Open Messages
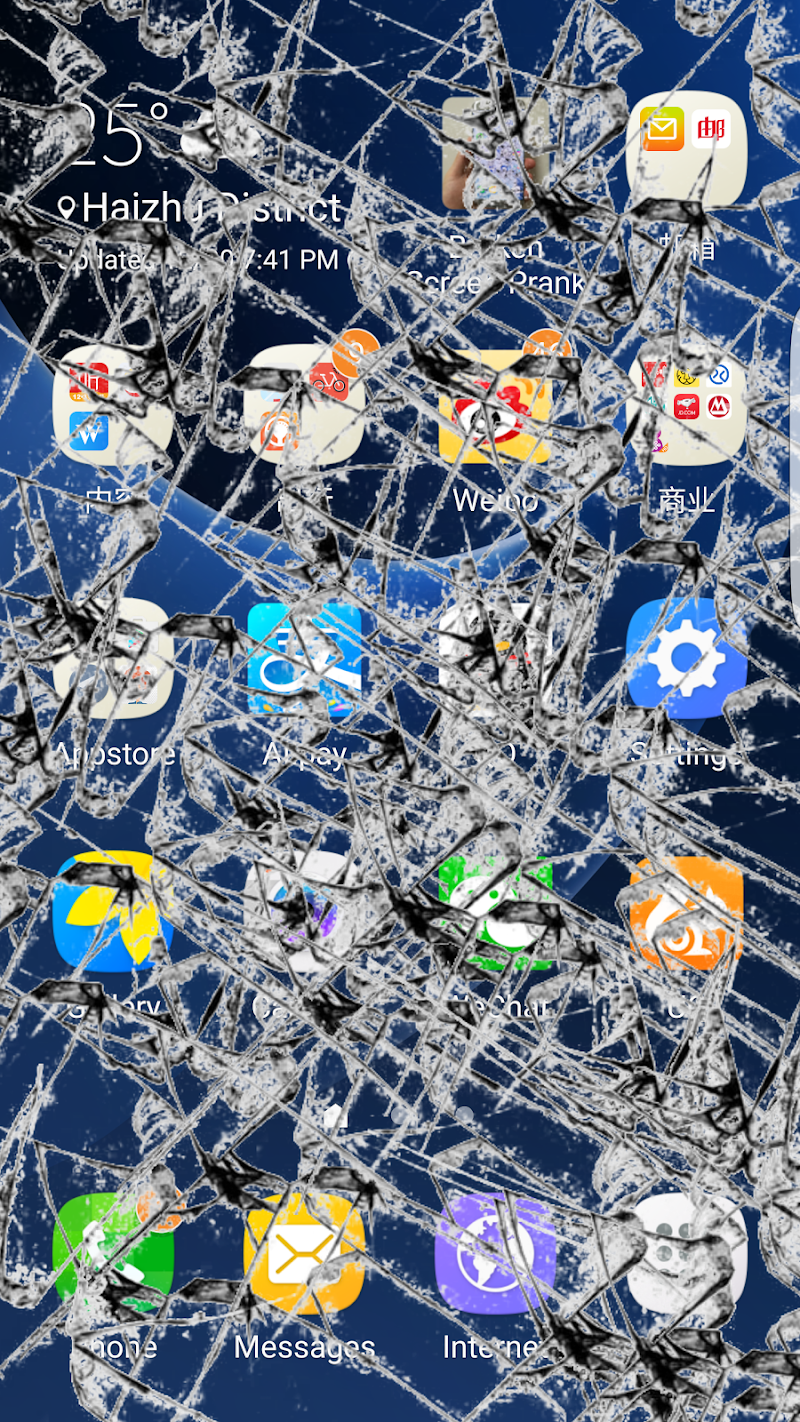This screenshot has width=800, height=1422. point(304,1253)
